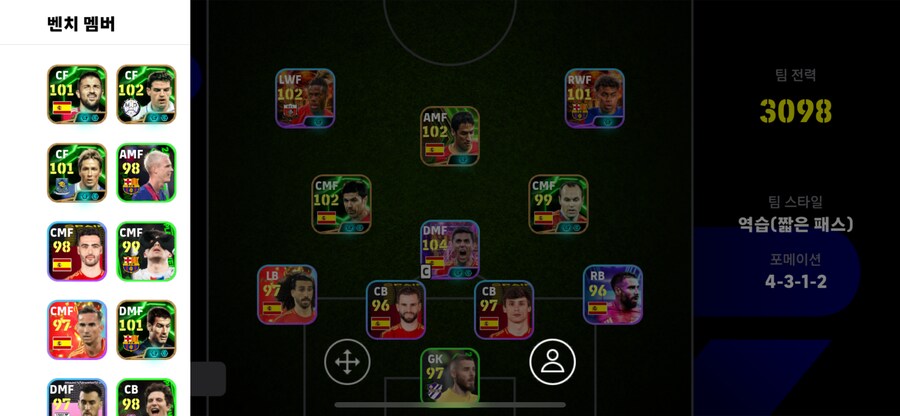Select the bench CMF 99 player
900x416 pixels.
[146, 251]
